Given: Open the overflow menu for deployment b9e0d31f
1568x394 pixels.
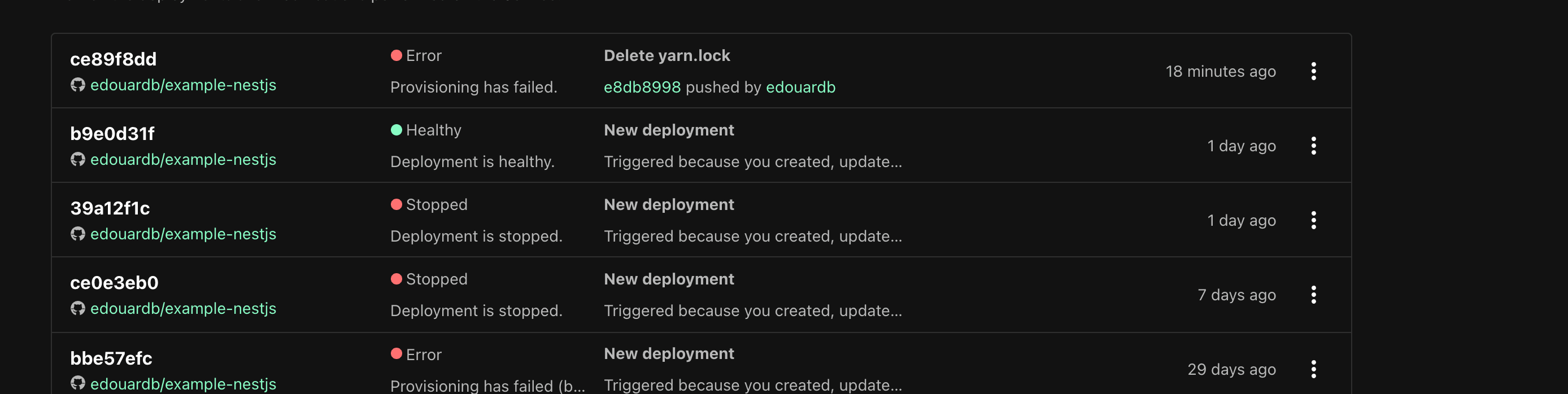Looking at the screenshot, I should (x=1313, y=146).
